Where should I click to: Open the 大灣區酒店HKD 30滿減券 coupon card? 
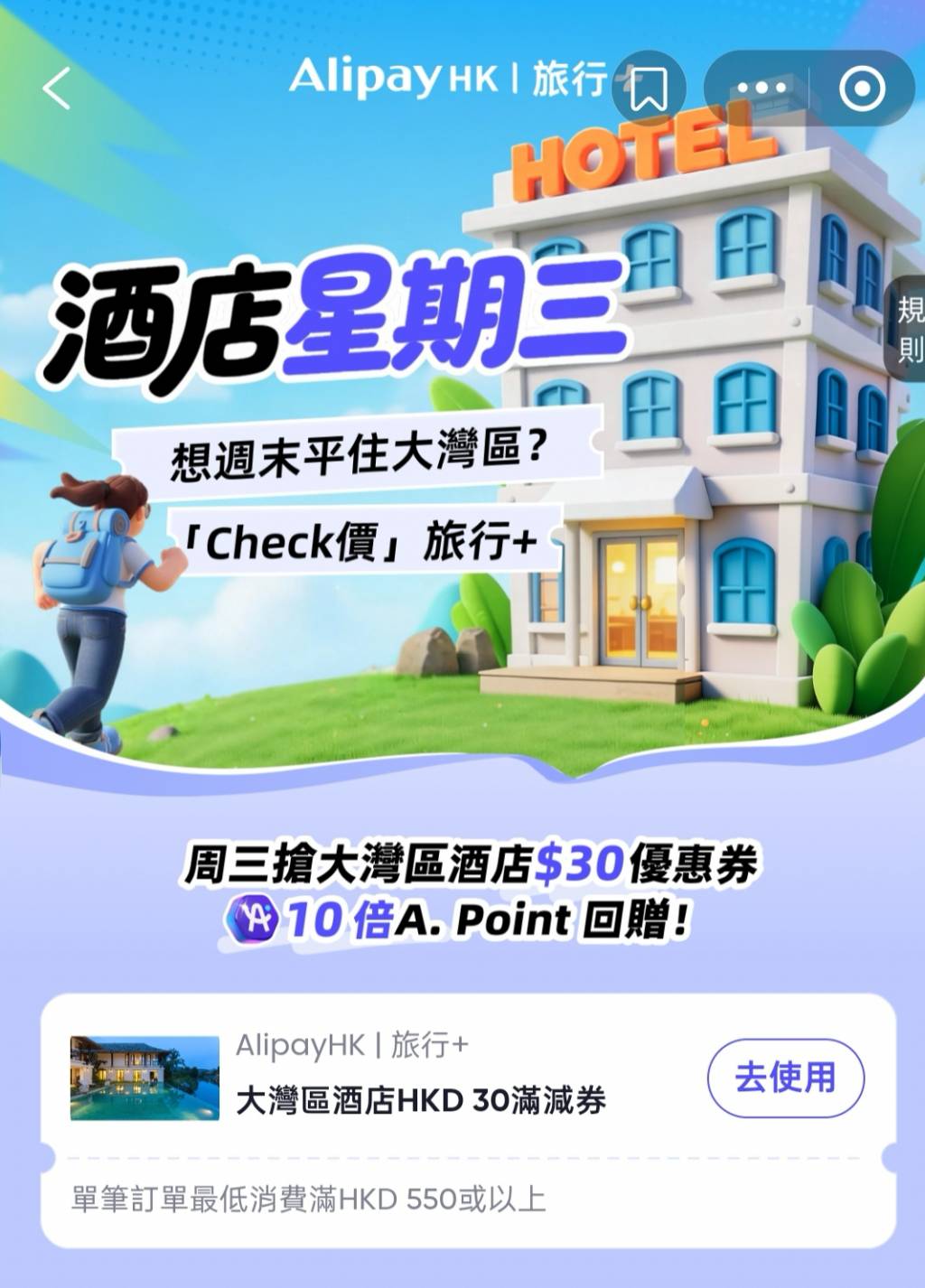click(420, 1100)
